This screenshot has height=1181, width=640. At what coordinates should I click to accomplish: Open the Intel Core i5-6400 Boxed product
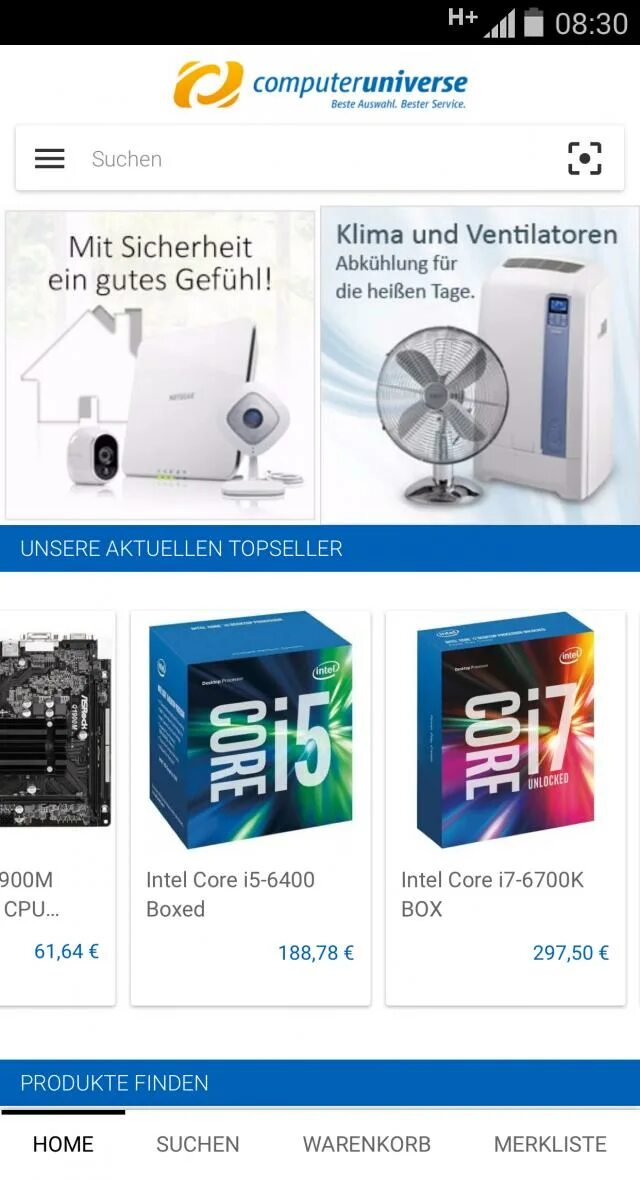pyautogui.click(x=251, y=807)
